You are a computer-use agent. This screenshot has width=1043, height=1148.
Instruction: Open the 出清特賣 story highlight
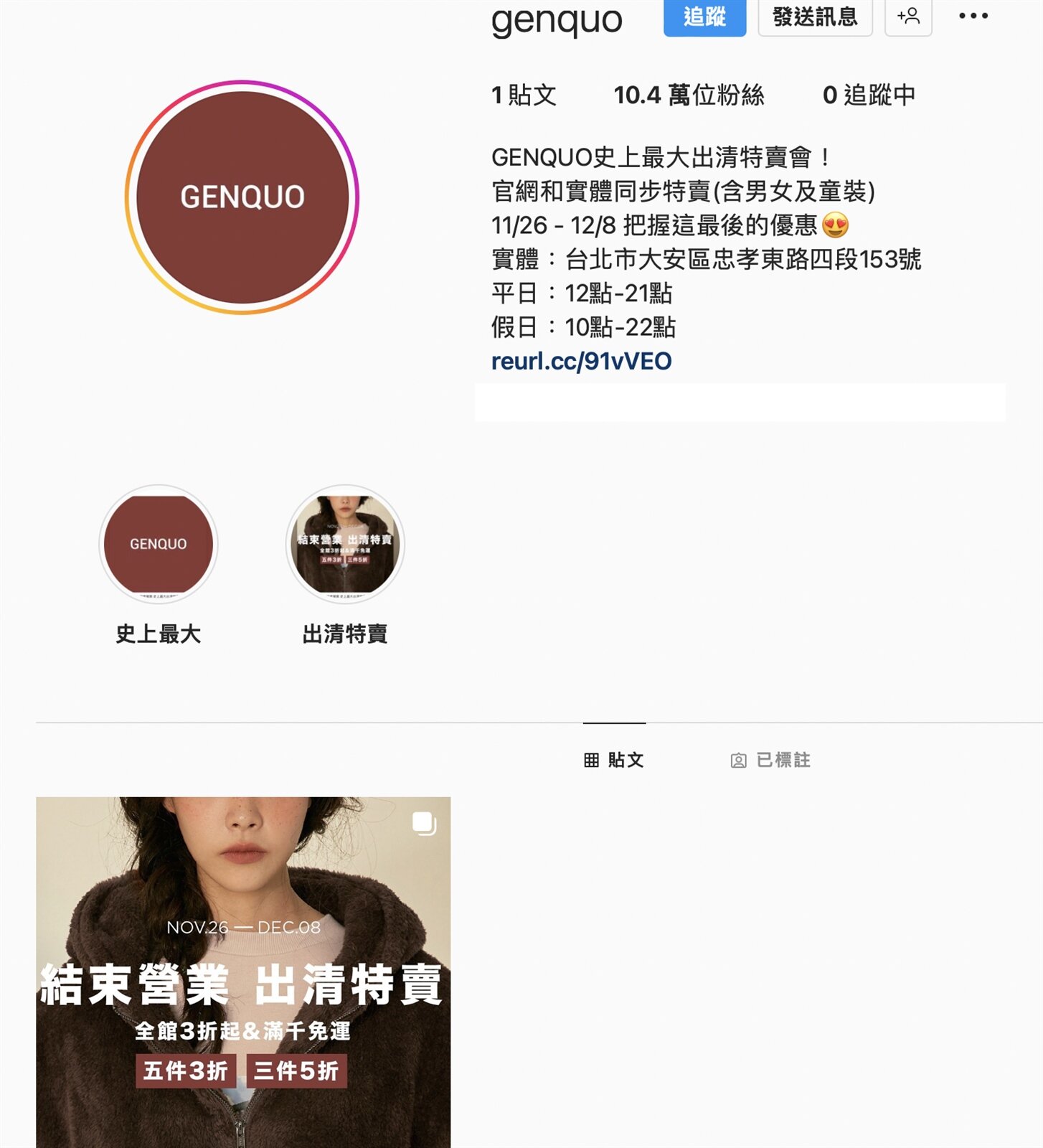[345, 545]
